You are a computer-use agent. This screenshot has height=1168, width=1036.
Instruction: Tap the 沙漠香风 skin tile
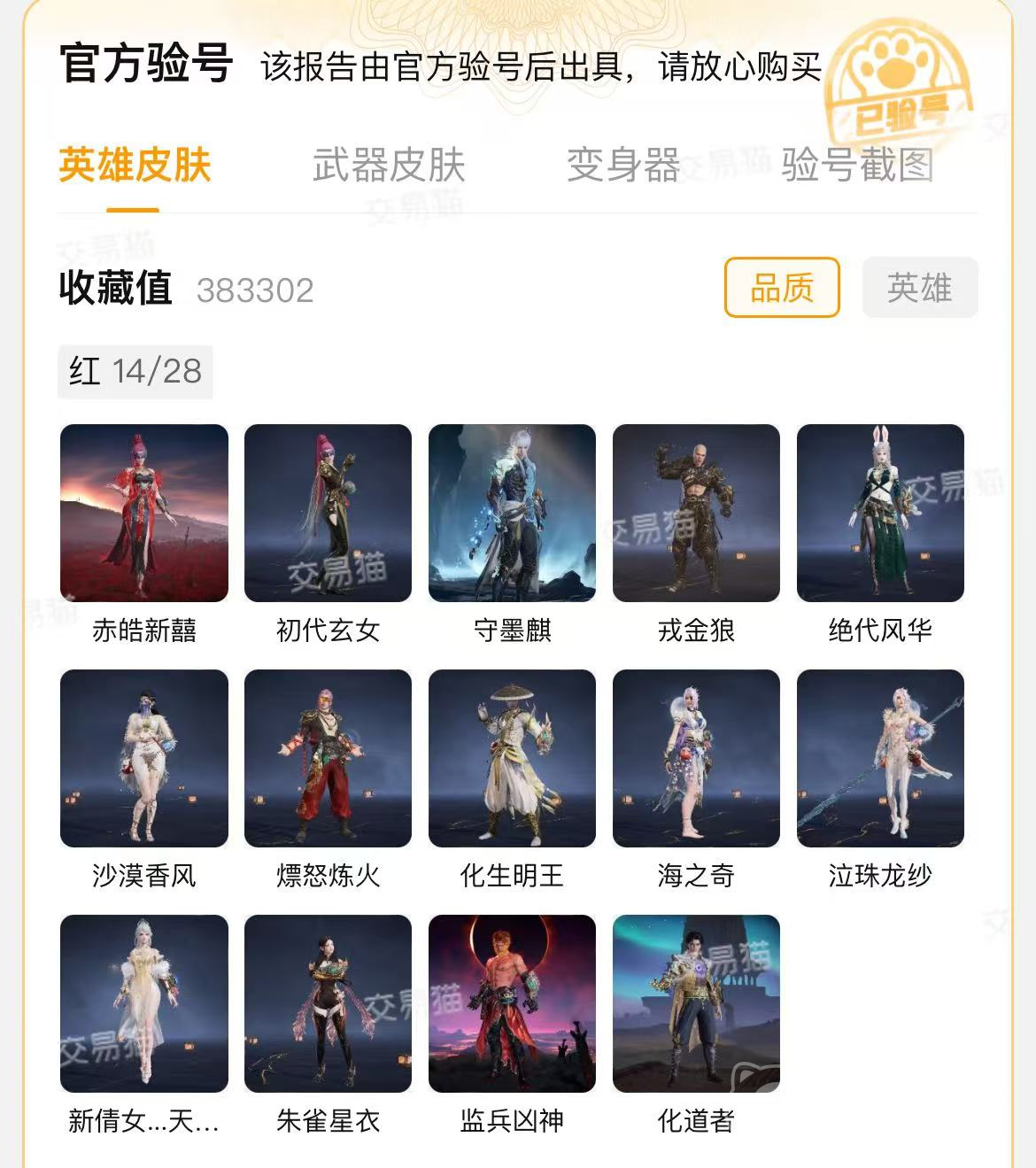pyautogui.click(x=144, y=759)
